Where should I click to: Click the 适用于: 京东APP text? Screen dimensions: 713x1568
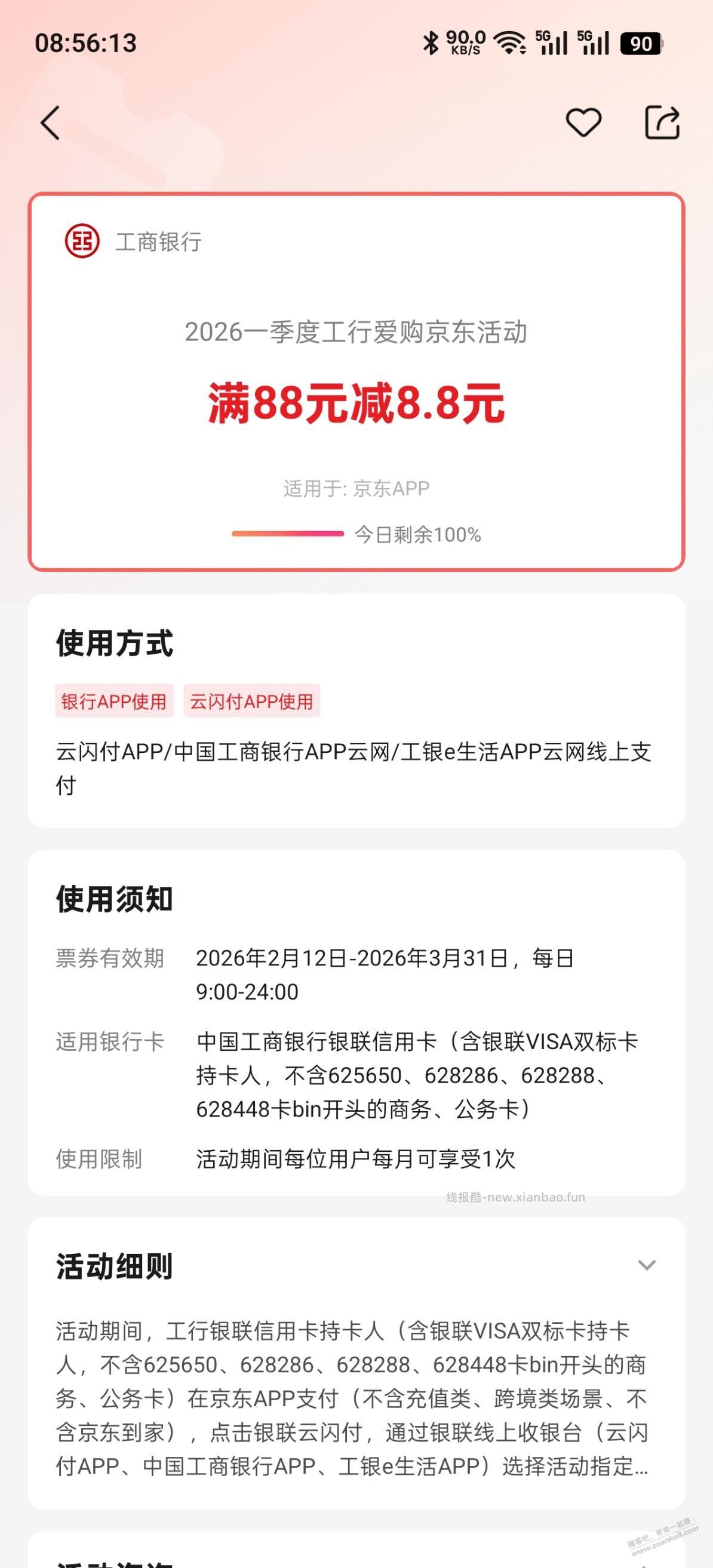[356, 489]
